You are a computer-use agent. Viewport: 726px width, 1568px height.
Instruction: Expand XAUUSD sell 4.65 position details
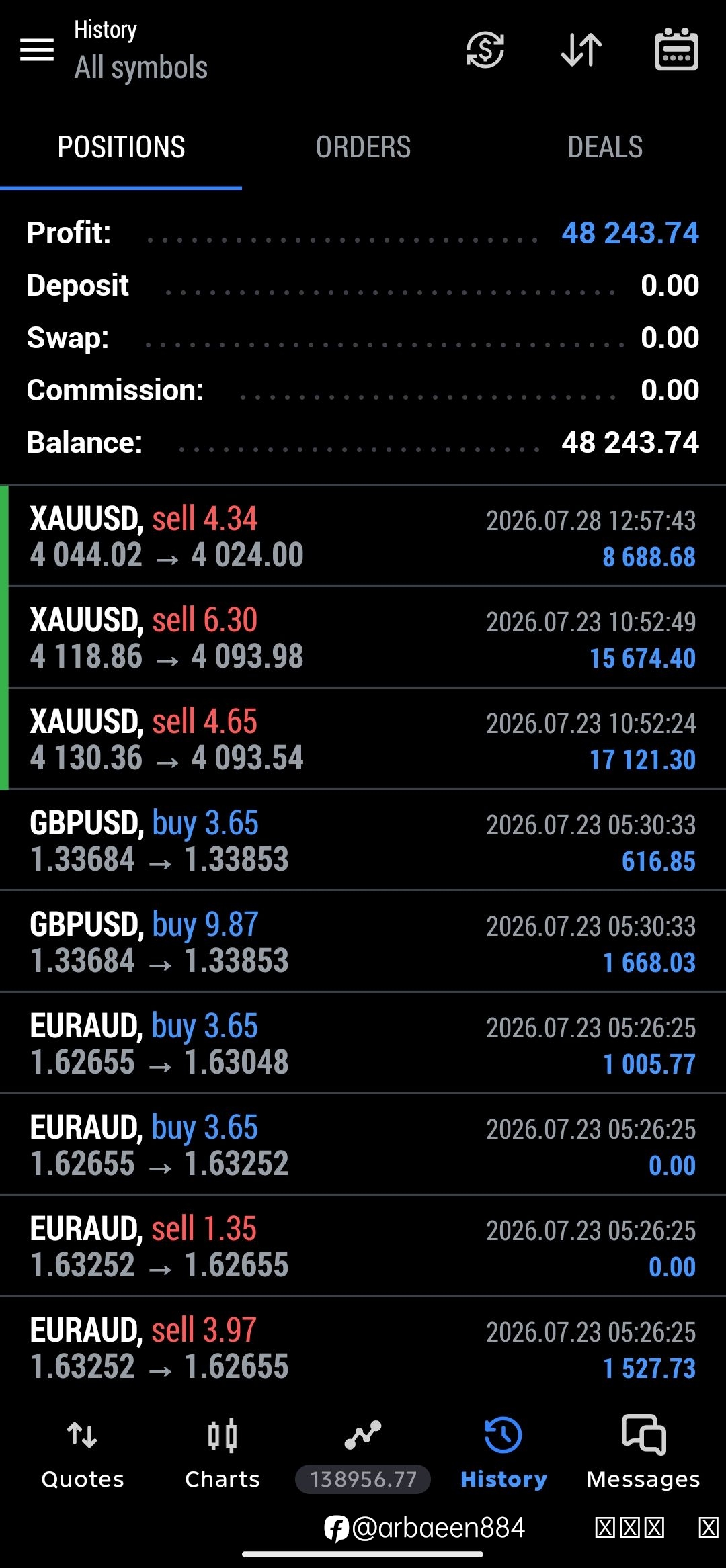363,739
